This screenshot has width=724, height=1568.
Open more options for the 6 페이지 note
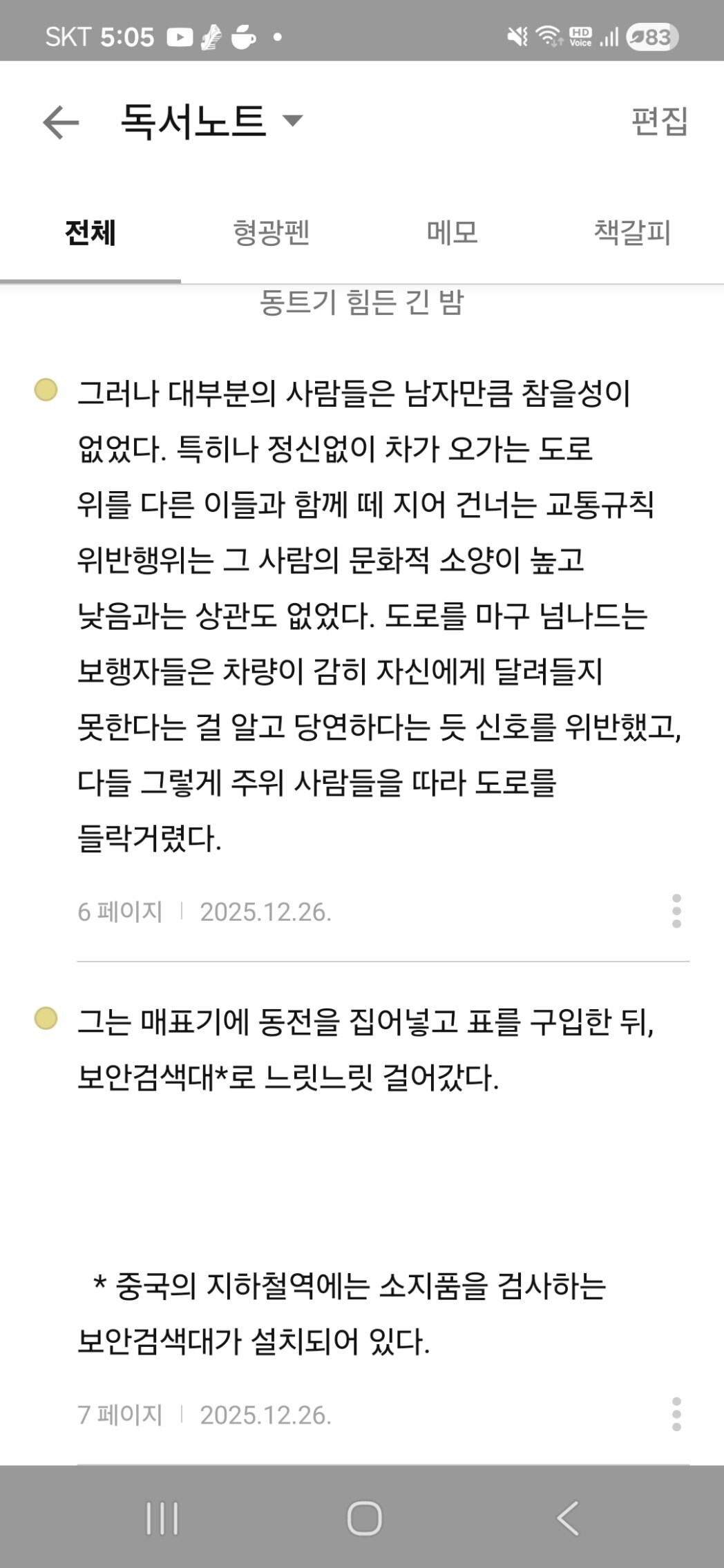click(x=676, y=911)
